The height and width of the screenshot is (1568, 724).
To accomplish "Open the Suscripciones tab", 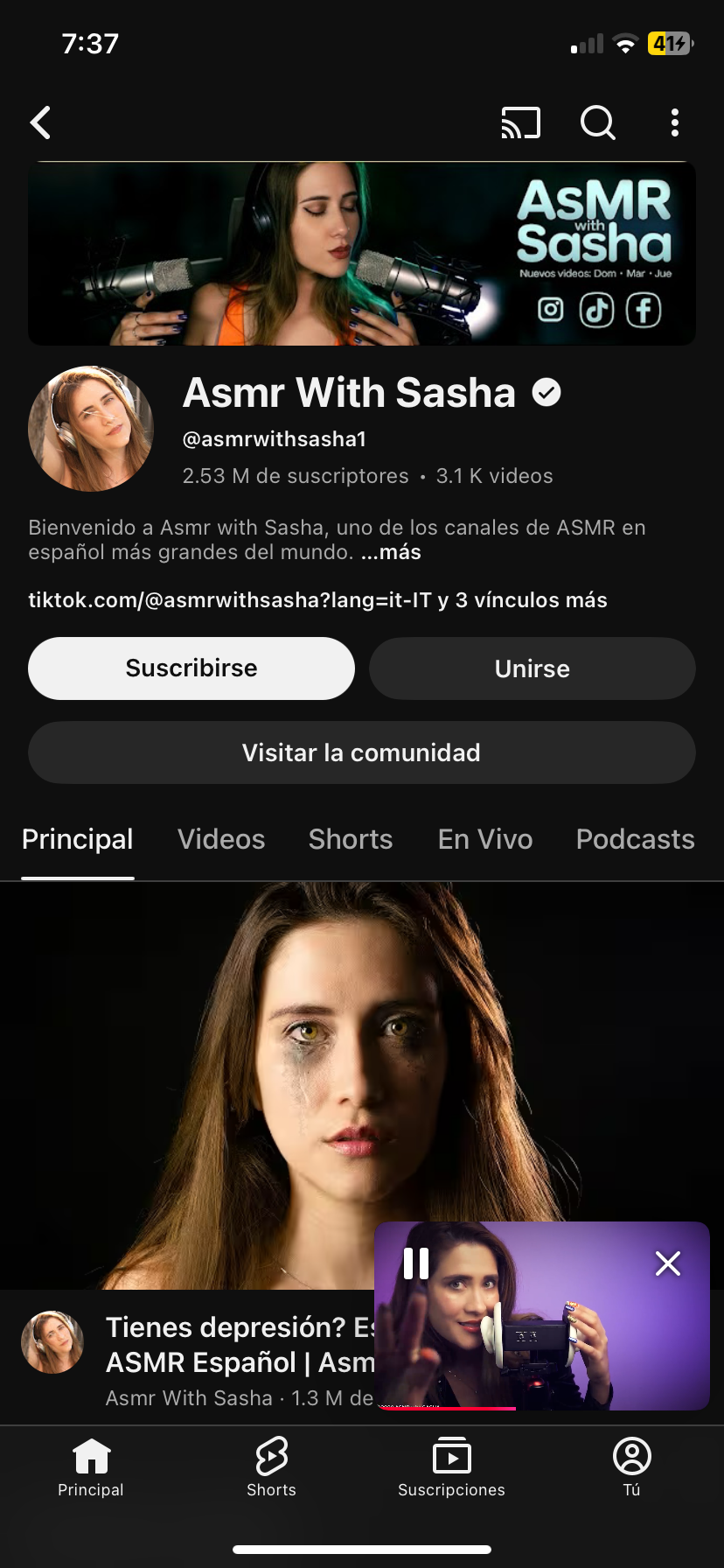I will [451, 1466].
